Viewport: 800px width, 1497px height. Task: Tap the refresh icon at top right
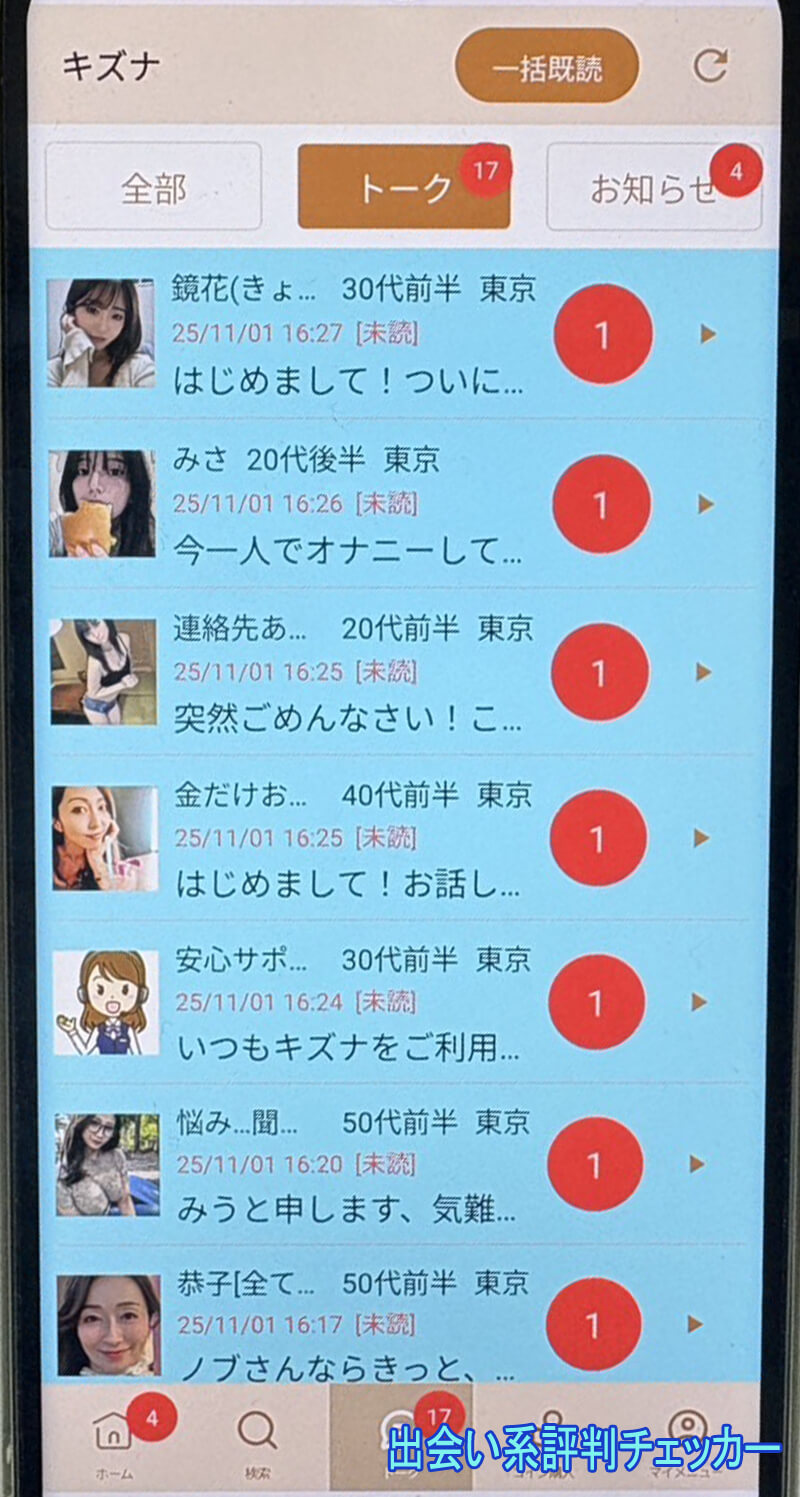tap(710, 67)
